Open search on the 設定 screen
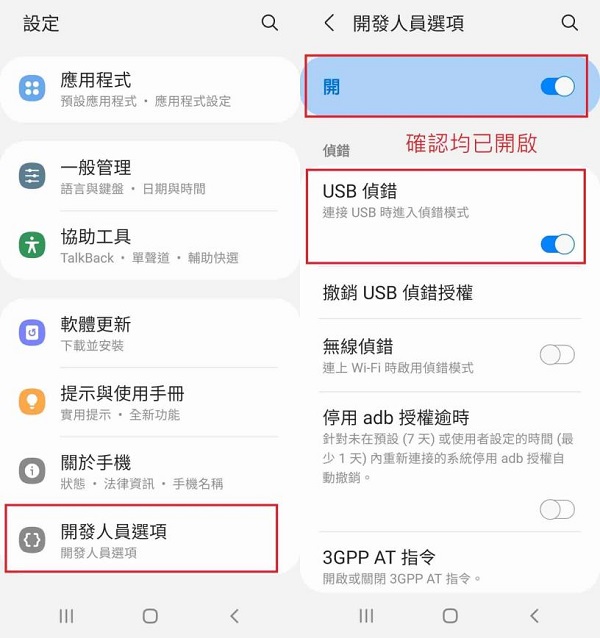600x638 pixels. click(x=269, y=22)
